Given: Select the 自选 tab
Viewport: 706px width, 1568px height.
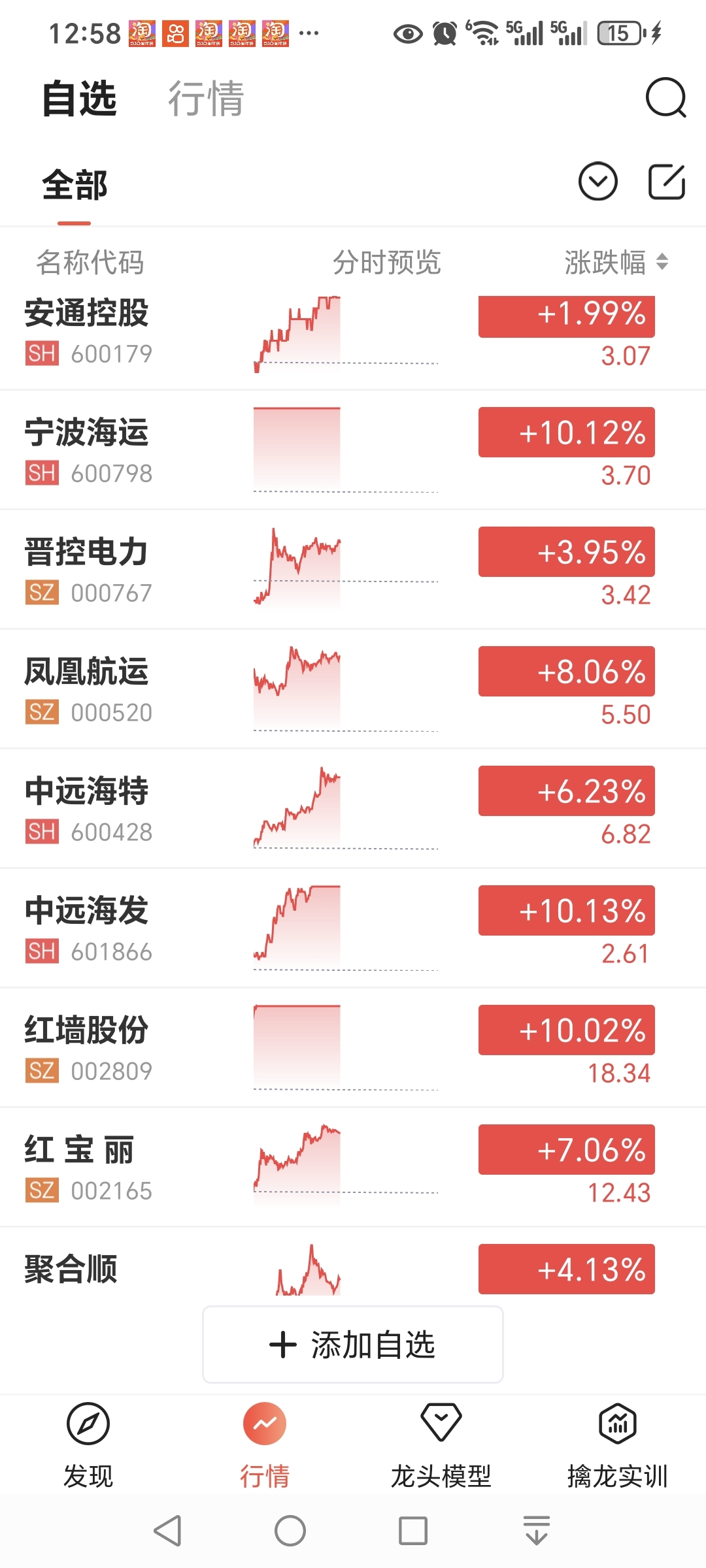Looking at the screenshot, I should tap(79, 99).
